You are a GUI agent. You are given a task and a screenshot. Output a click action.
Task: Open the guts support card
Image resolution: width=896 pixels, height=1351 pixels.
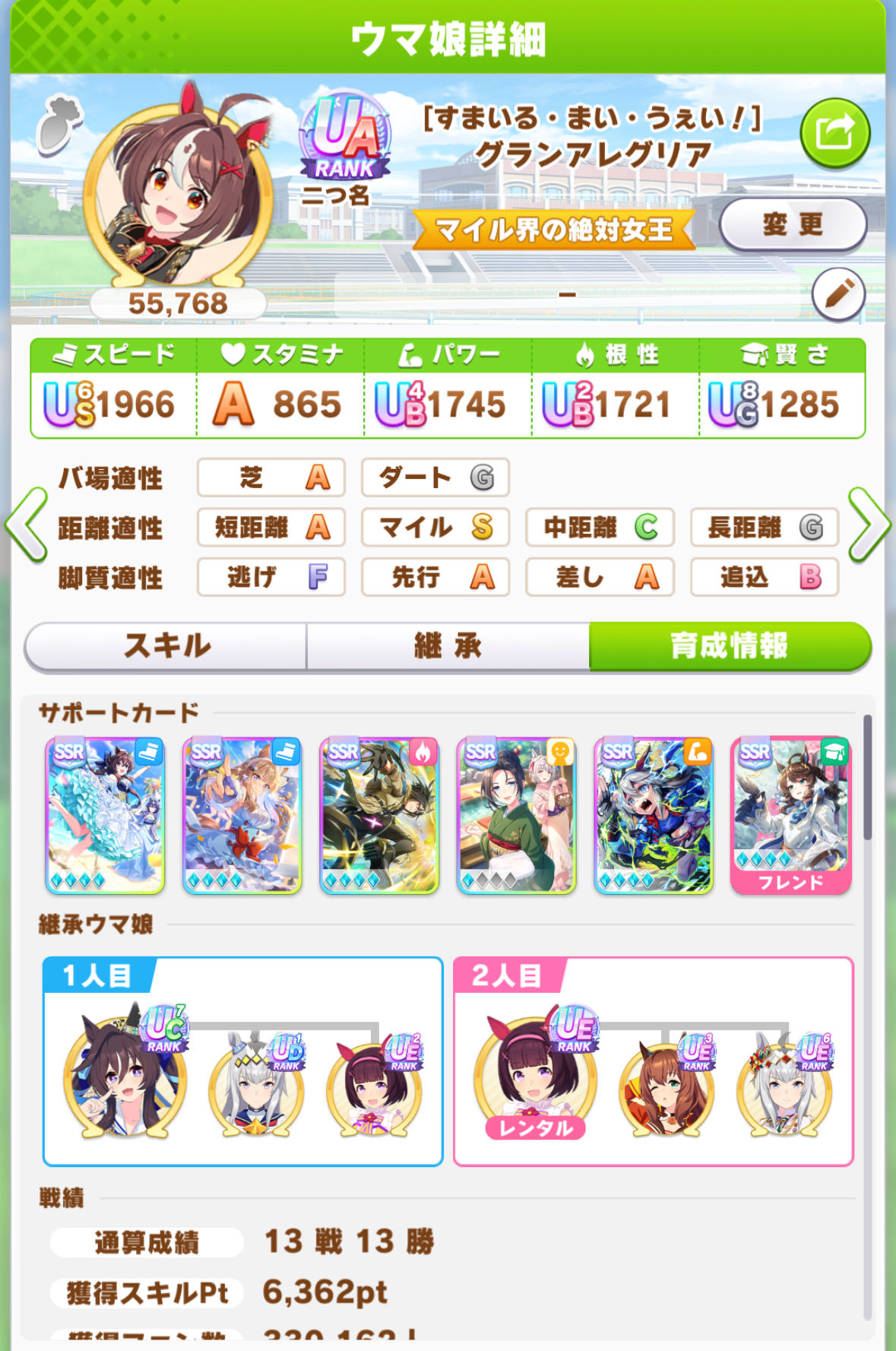[x=379, y=815]
